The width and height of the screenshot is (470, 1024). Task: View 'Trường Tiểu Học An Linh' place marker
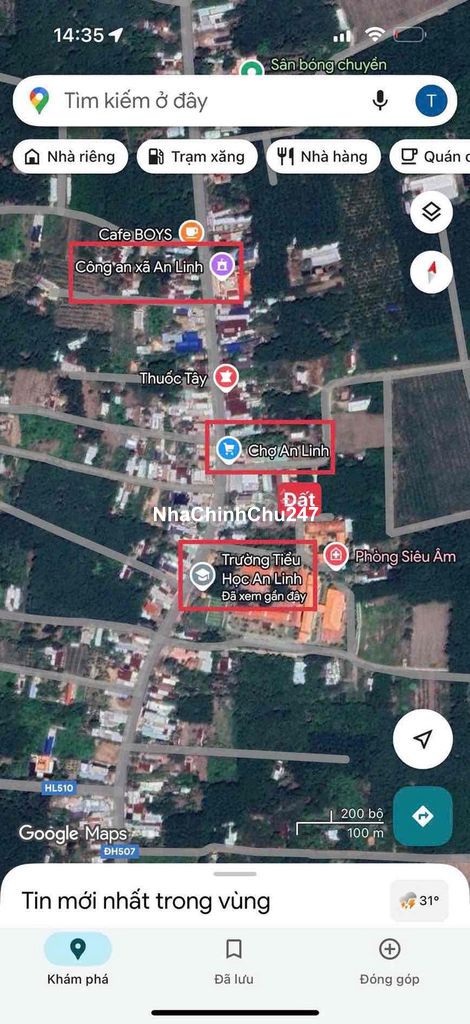point(202,576)
